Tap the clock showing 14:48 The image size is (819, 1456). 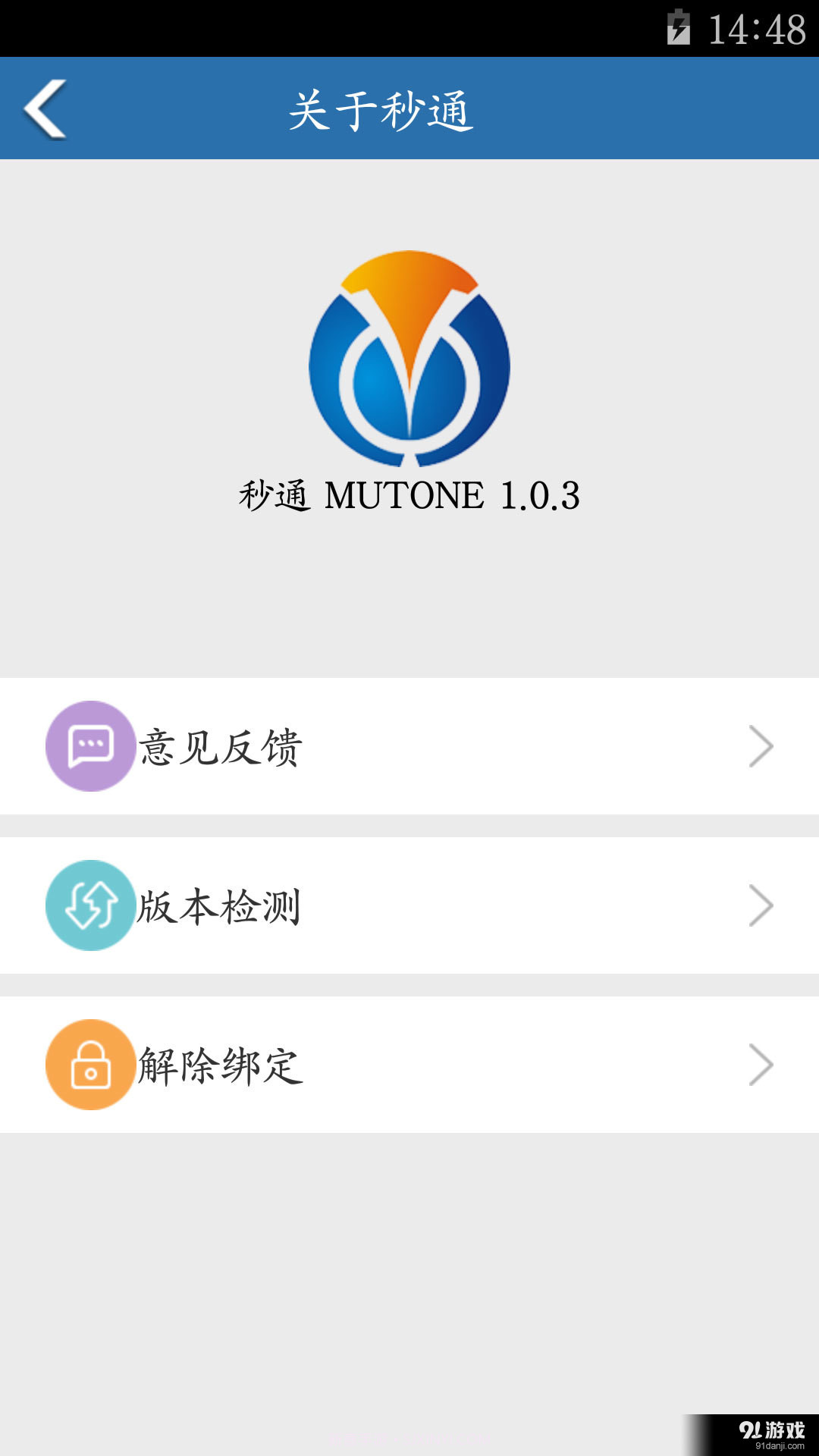(757, 27)
